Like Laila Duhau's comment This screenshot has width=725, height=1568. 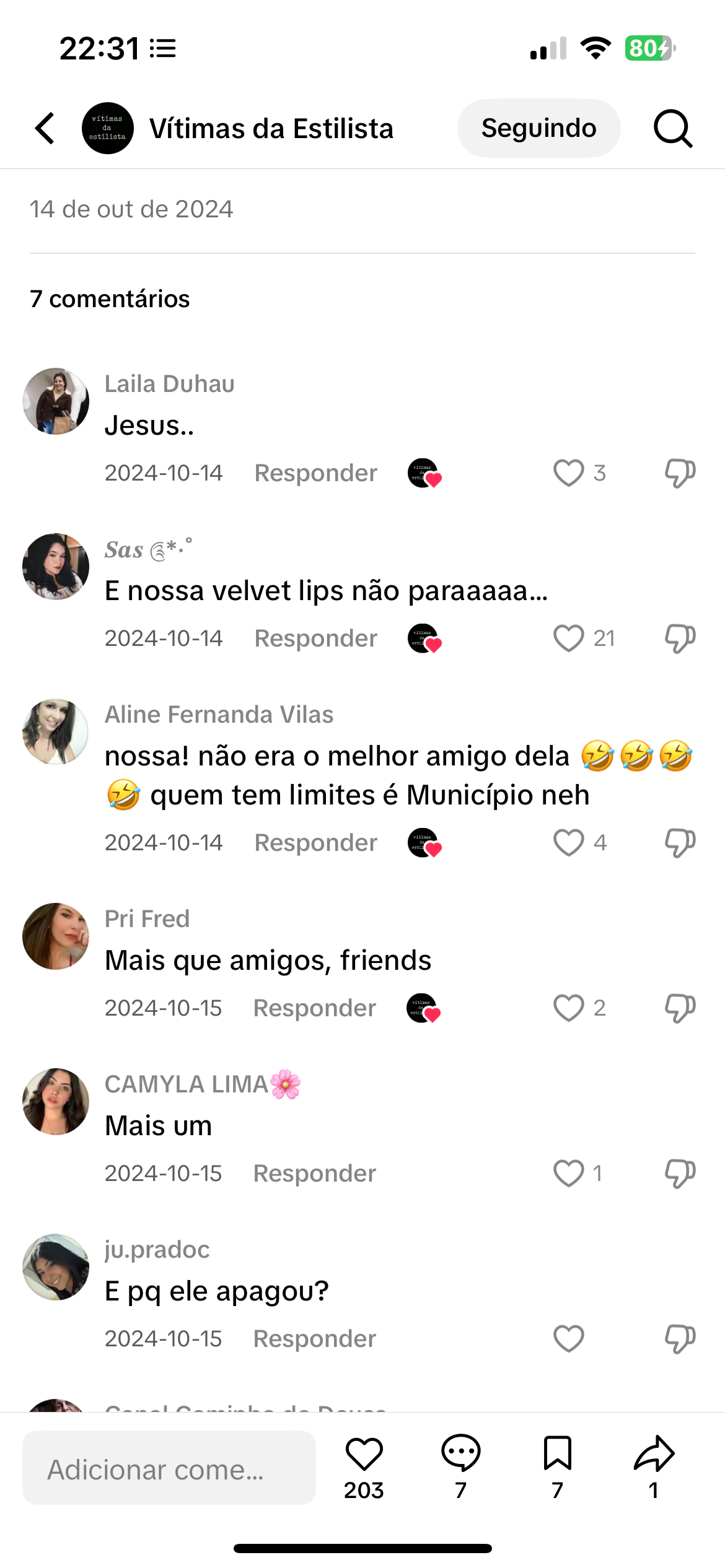click(x=568, y=473)
